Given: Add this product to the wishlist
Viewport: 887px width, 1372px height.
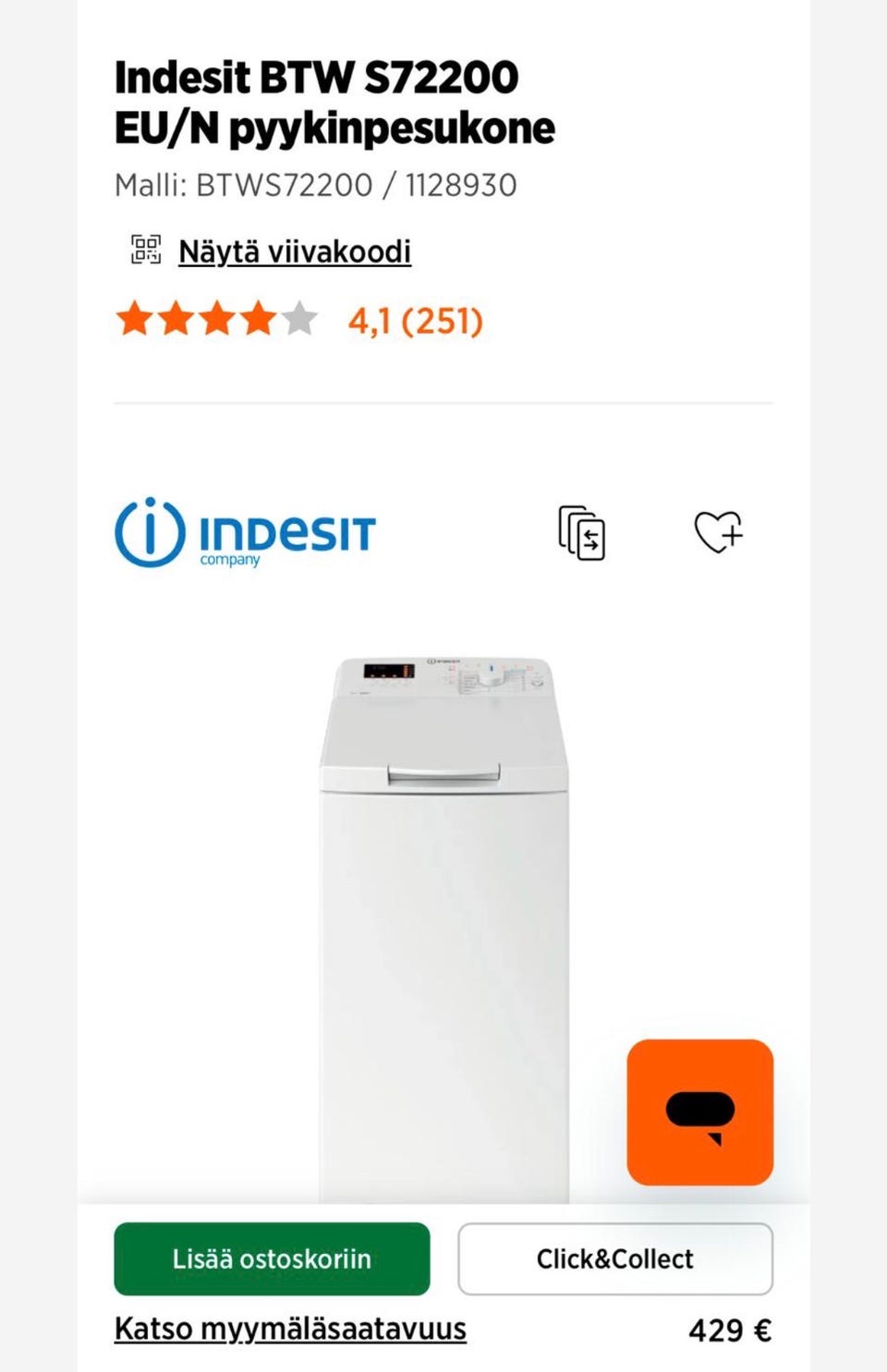Looking at the screenshot, I should click(x=718, y=532).
